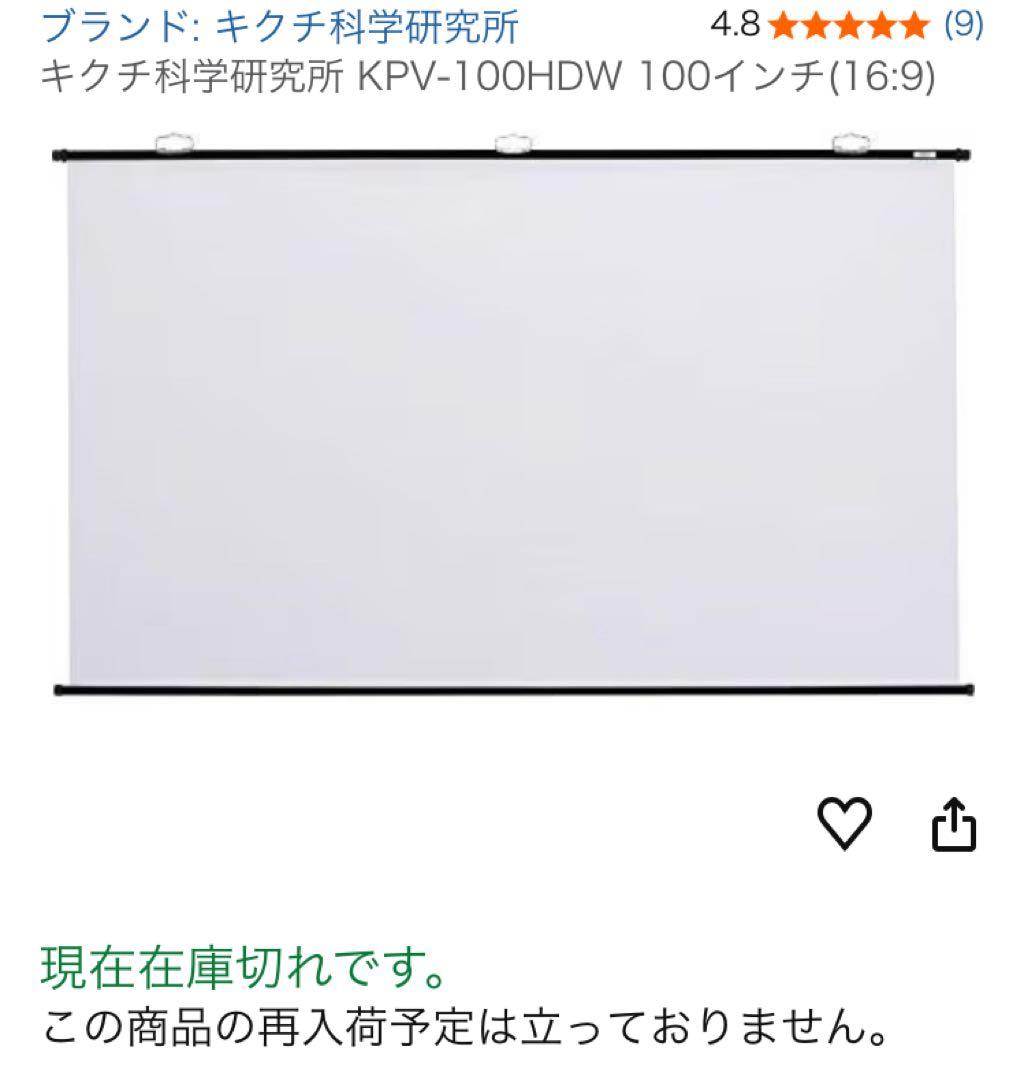
Task: Open the projector screen product image
Action: (512, 420)
